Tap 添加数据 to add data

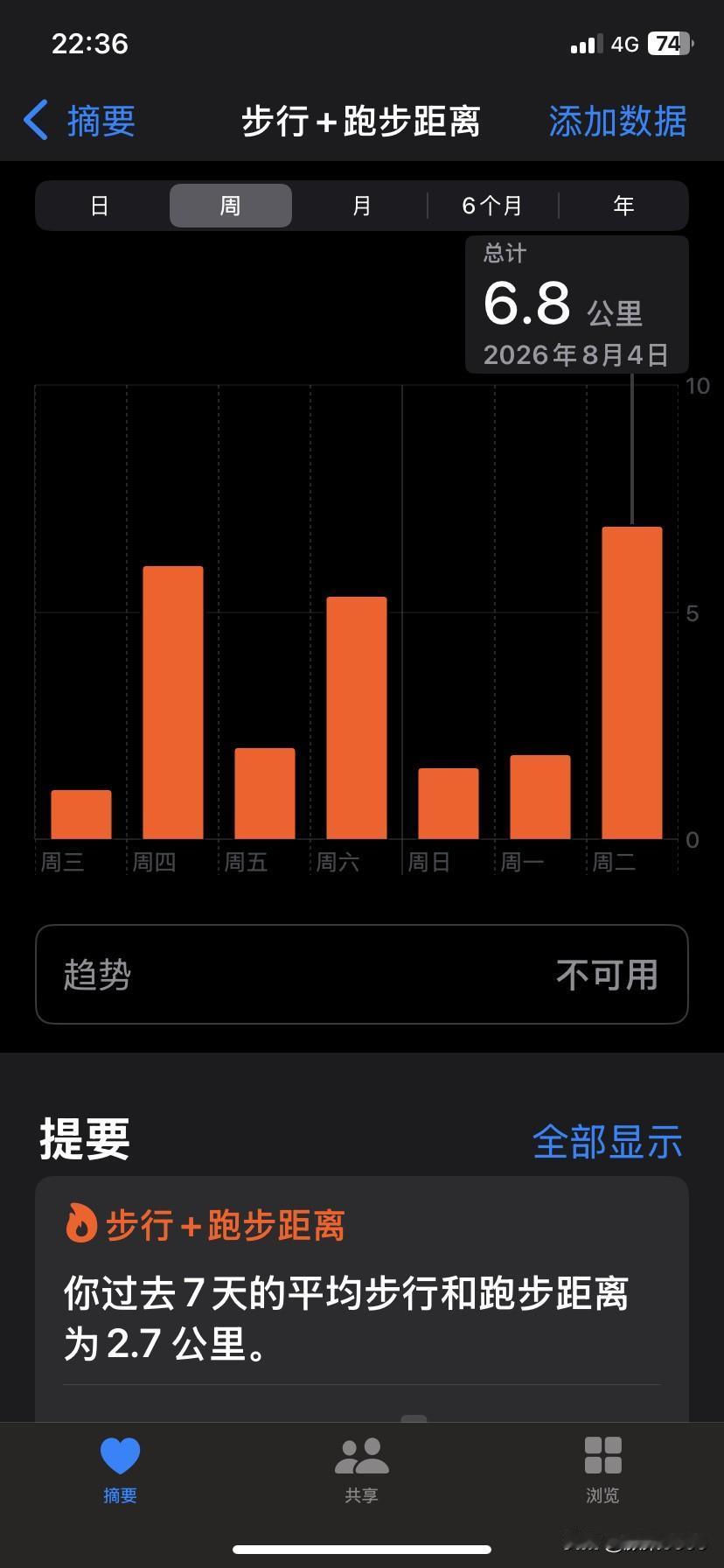[617, 121]
